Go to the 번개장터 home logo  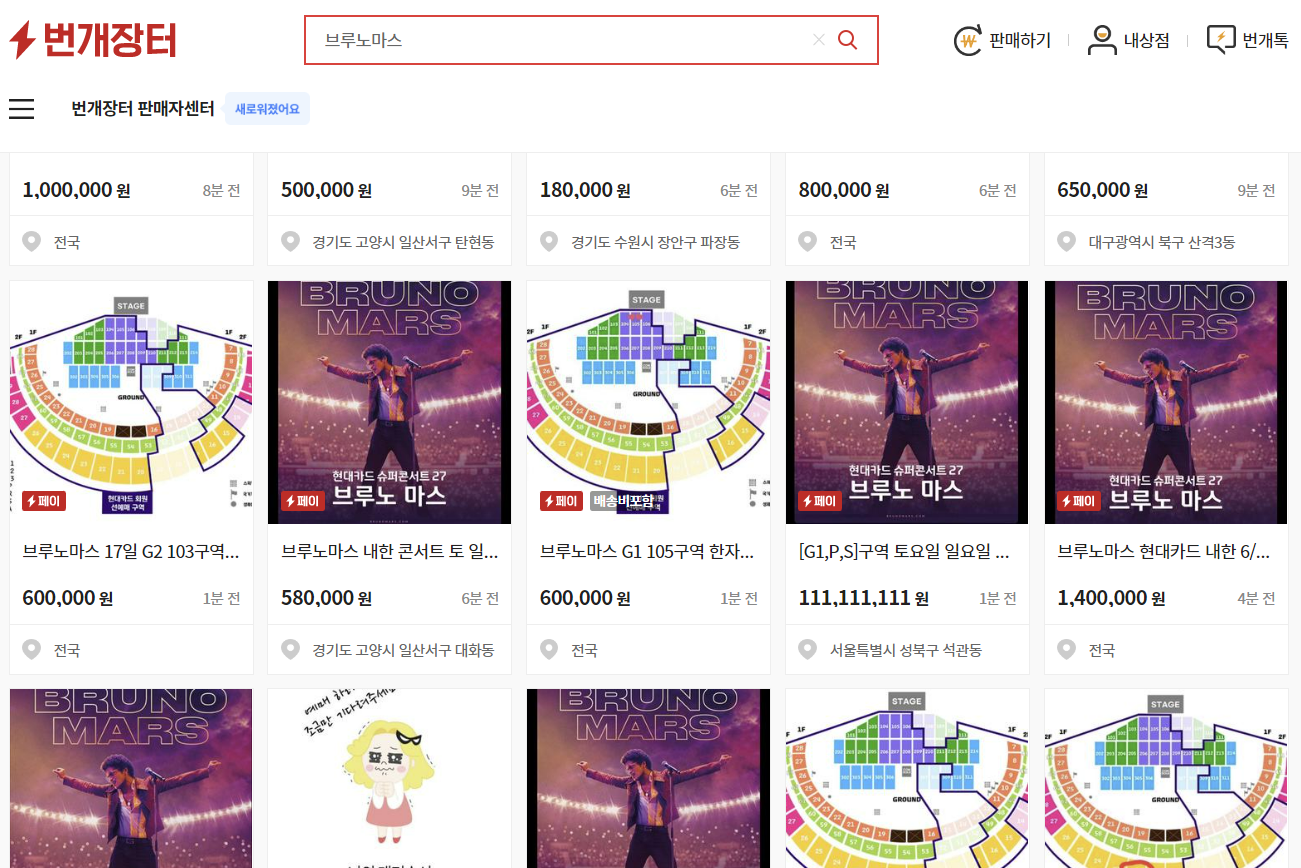(x=93, y=40)
